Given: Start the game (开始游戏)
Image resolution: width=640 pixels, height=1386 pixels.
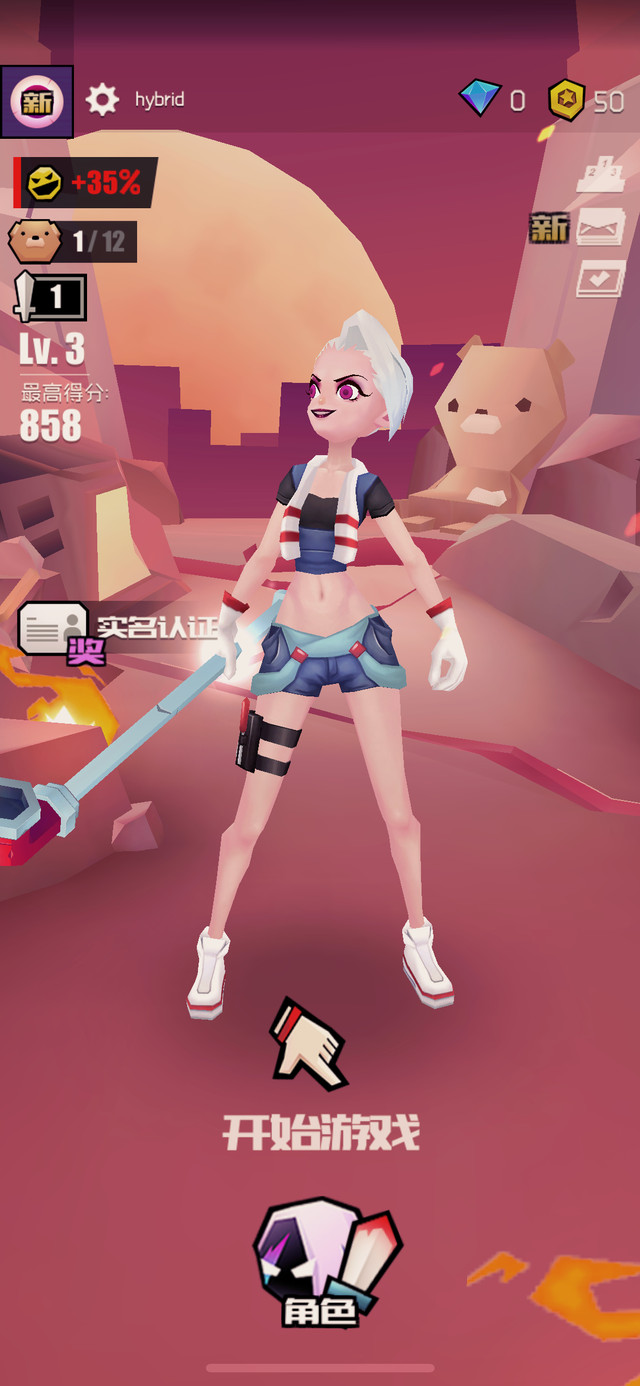Looking at the screenshot, I should pyautogui.click(x=320, y=1132).
